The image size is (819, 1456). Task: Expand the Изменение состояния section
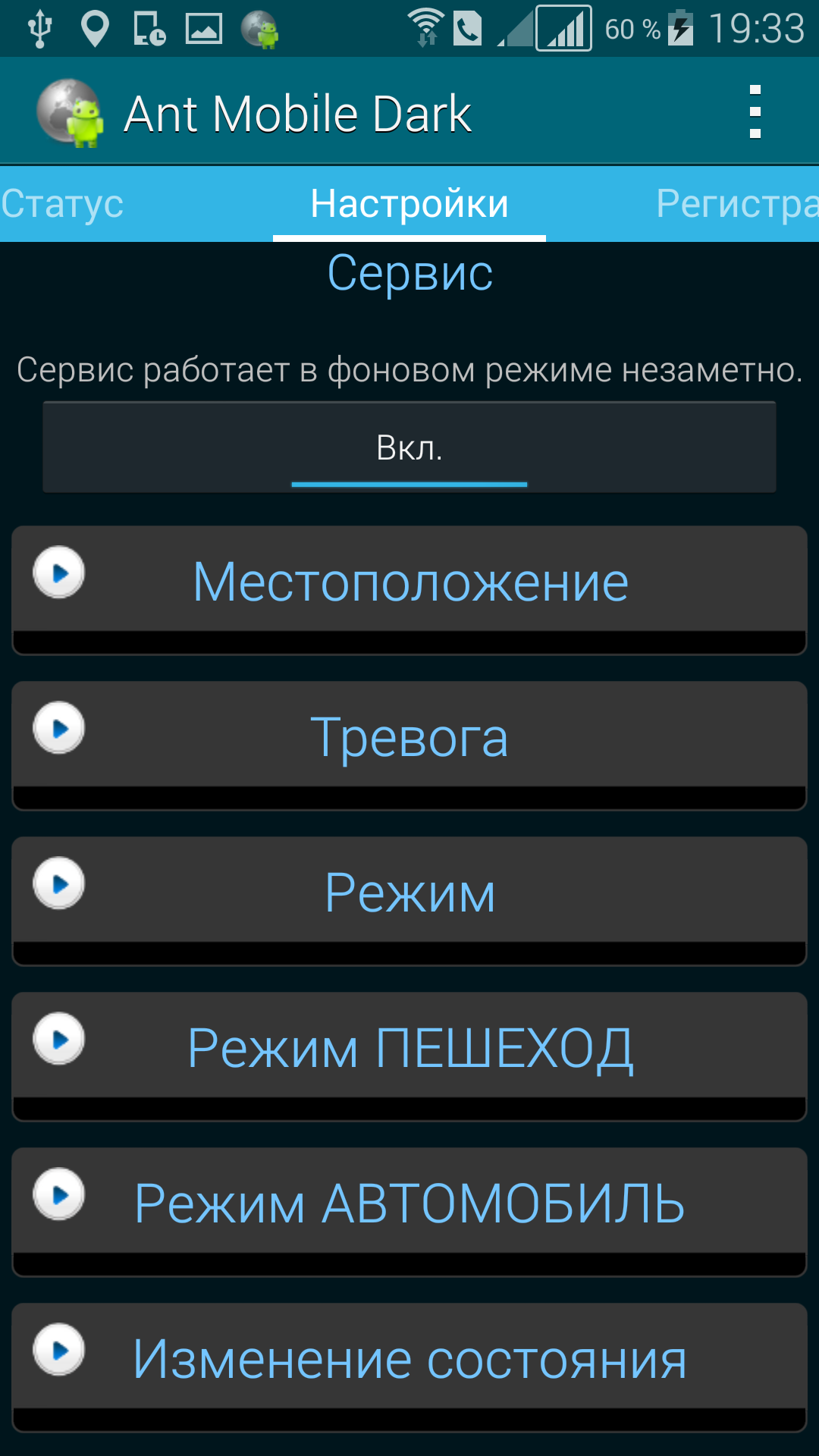pos(409,1358)
